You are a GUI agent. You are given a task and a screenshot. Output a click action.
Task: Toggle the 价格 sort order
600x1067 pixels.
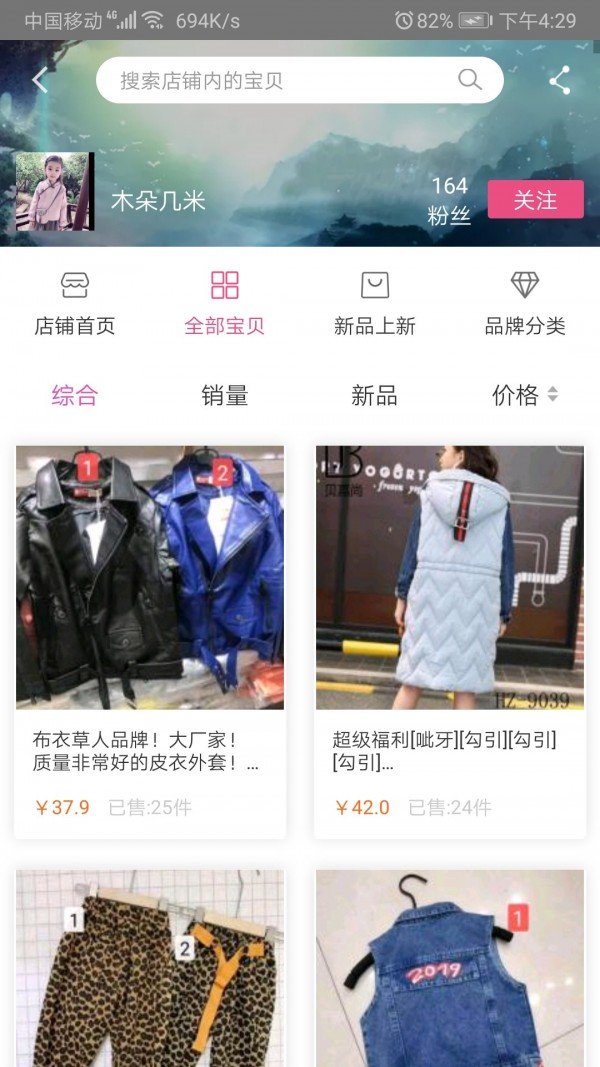coord(525,395)
